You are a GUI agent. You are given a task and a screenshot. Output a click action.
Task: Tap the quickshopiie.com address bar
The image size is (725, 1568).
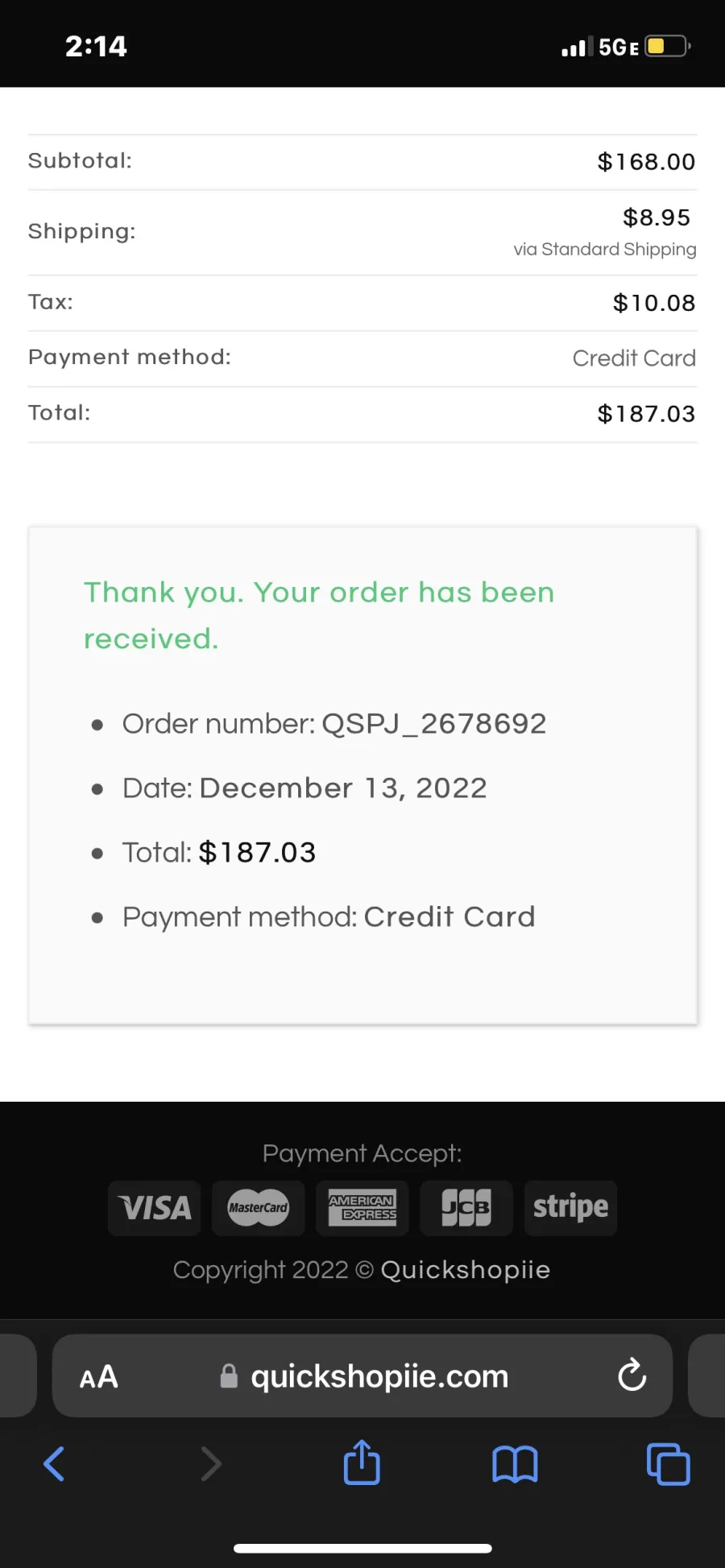click(362, 1376)
